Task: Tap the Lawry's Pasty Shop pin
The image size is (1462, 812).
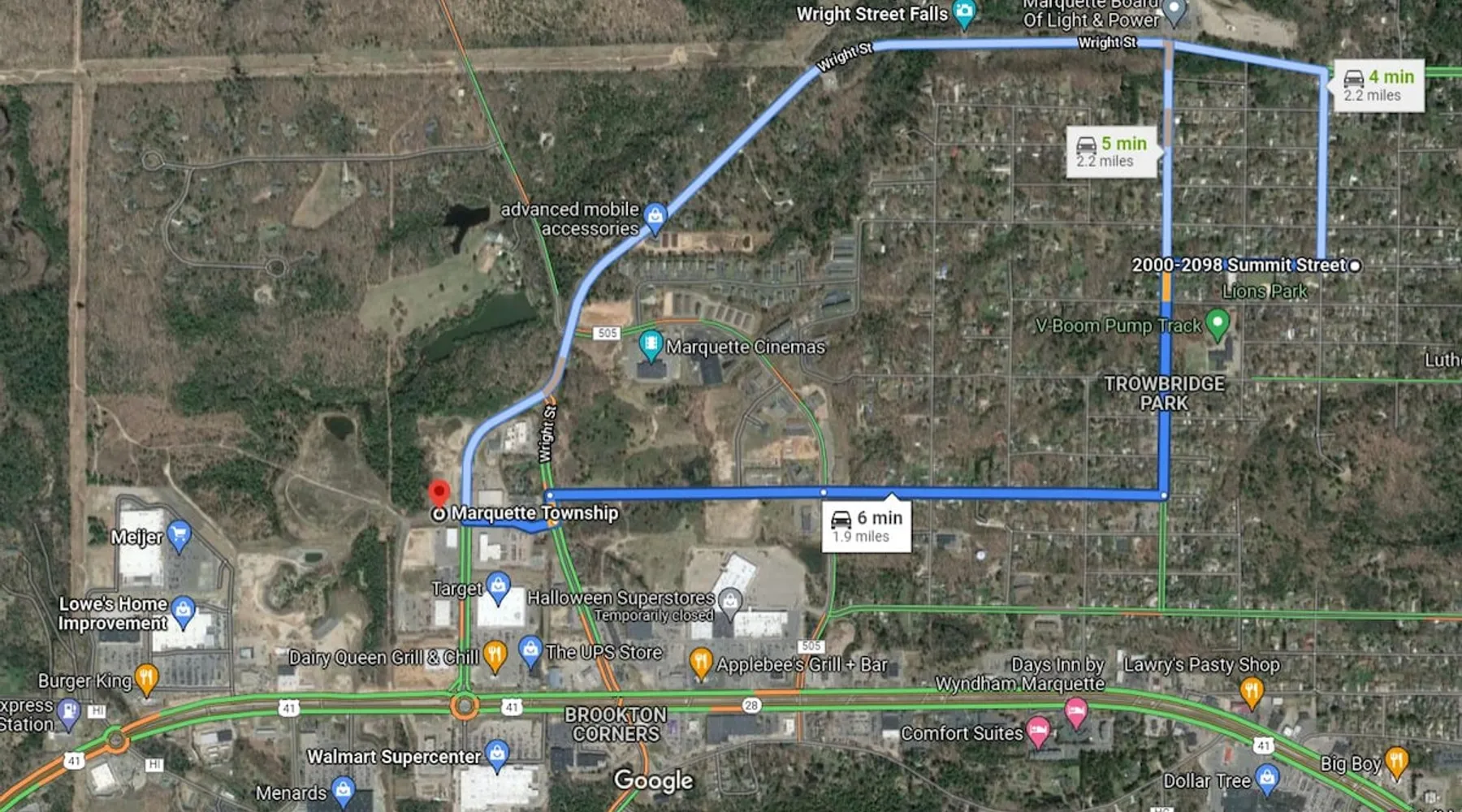Action: 1252,692
